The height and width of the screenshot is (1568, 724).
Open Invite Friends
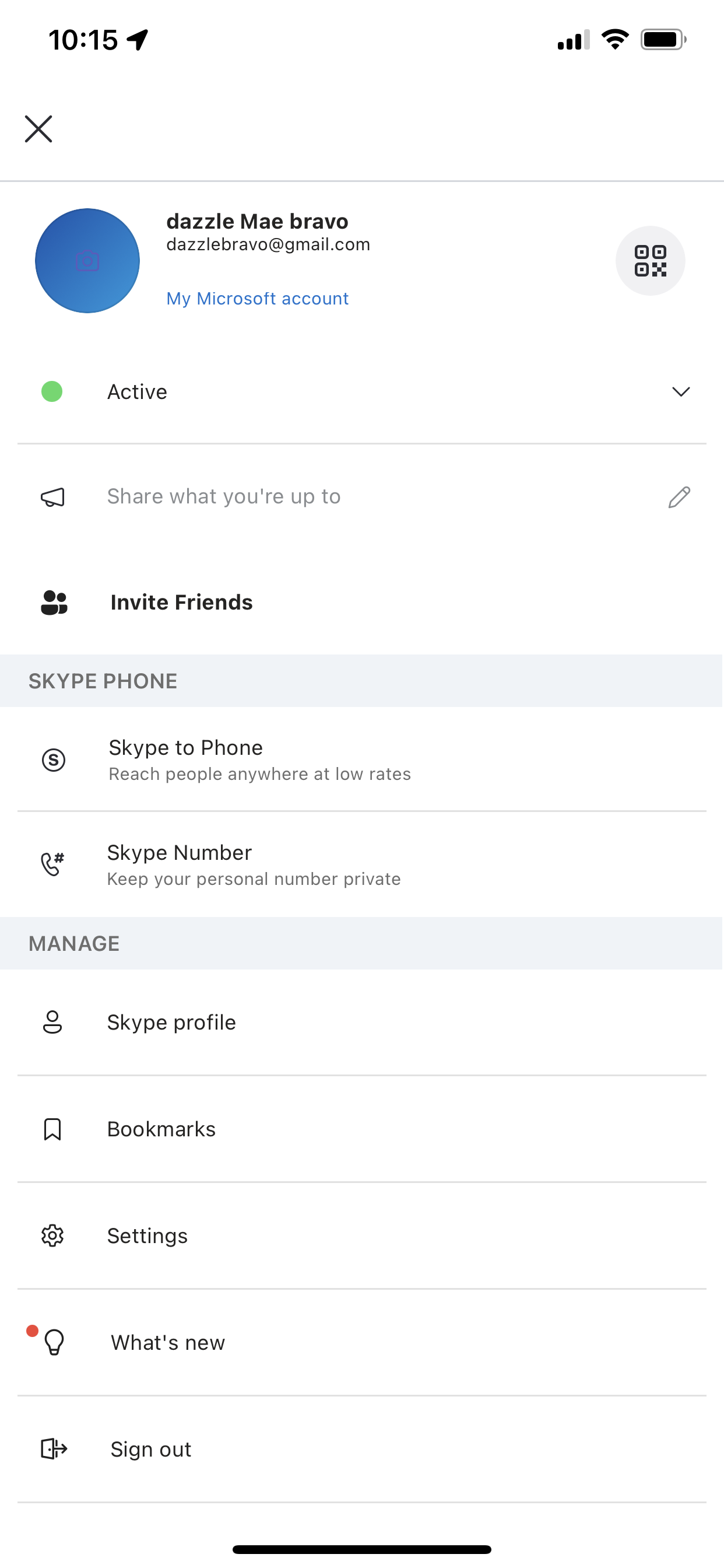362,602
